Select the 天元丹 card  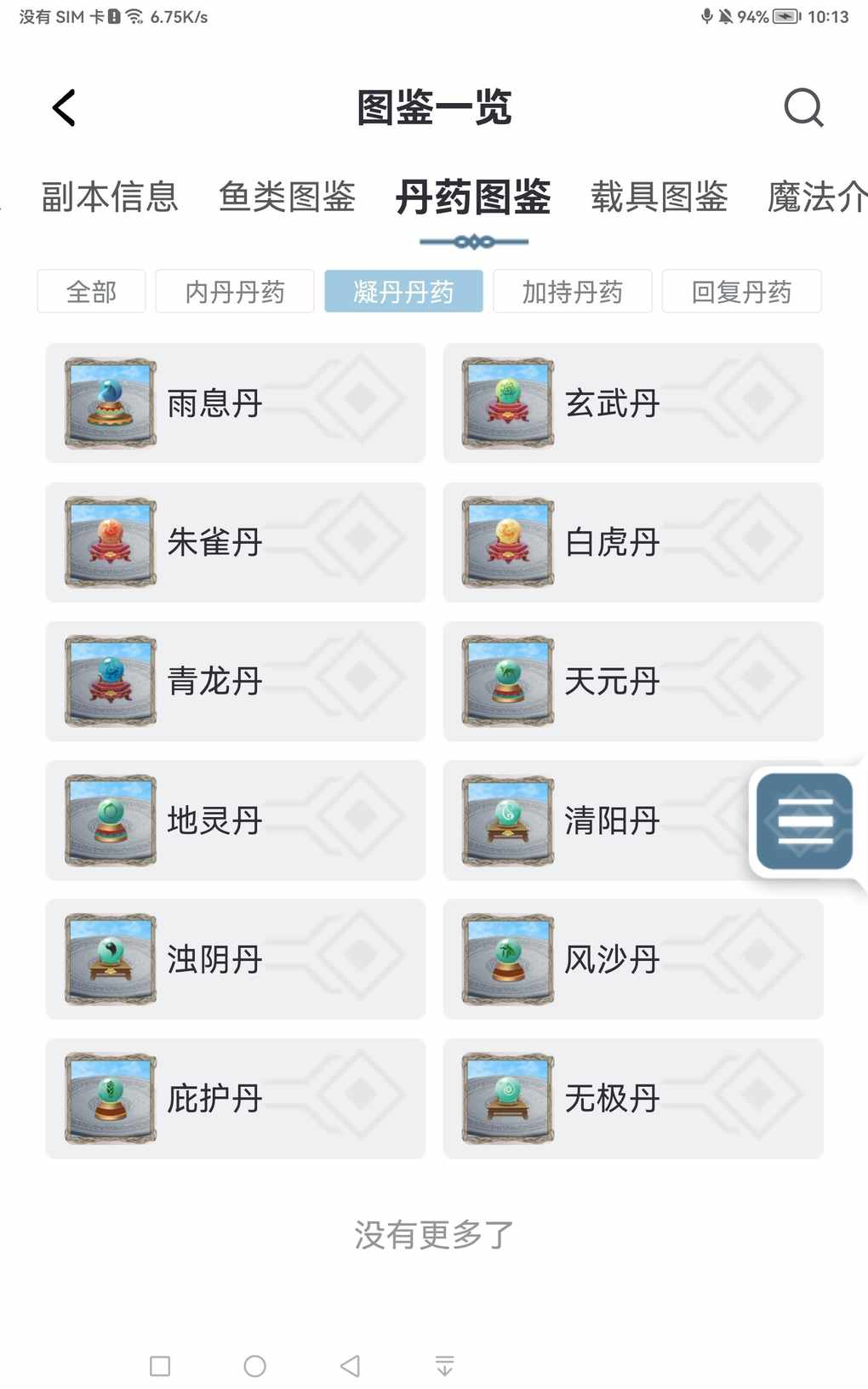(x=632, y=681)
